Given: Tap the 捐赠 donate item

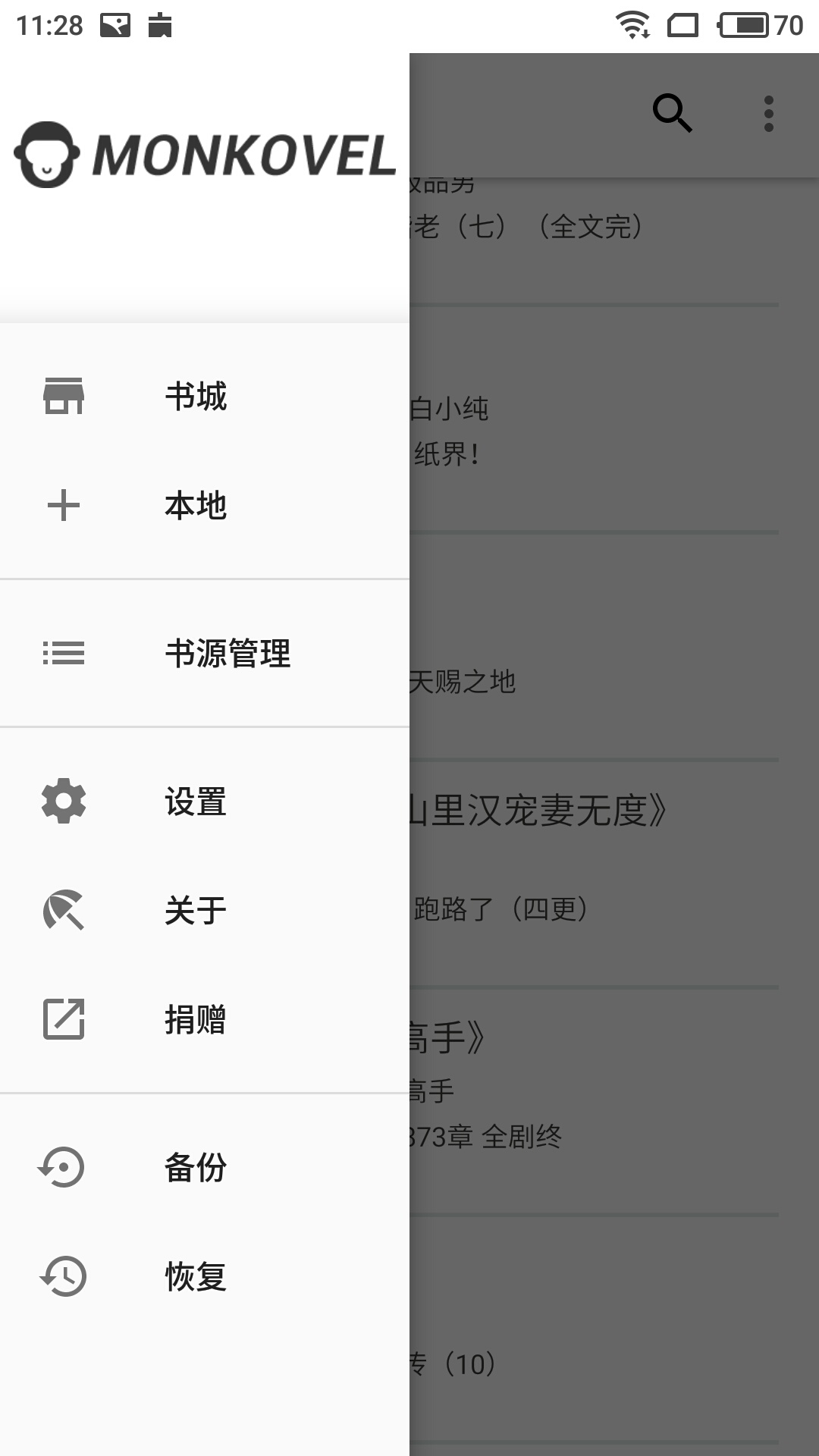Looking at the screenshot, I should coord(205,1020).
